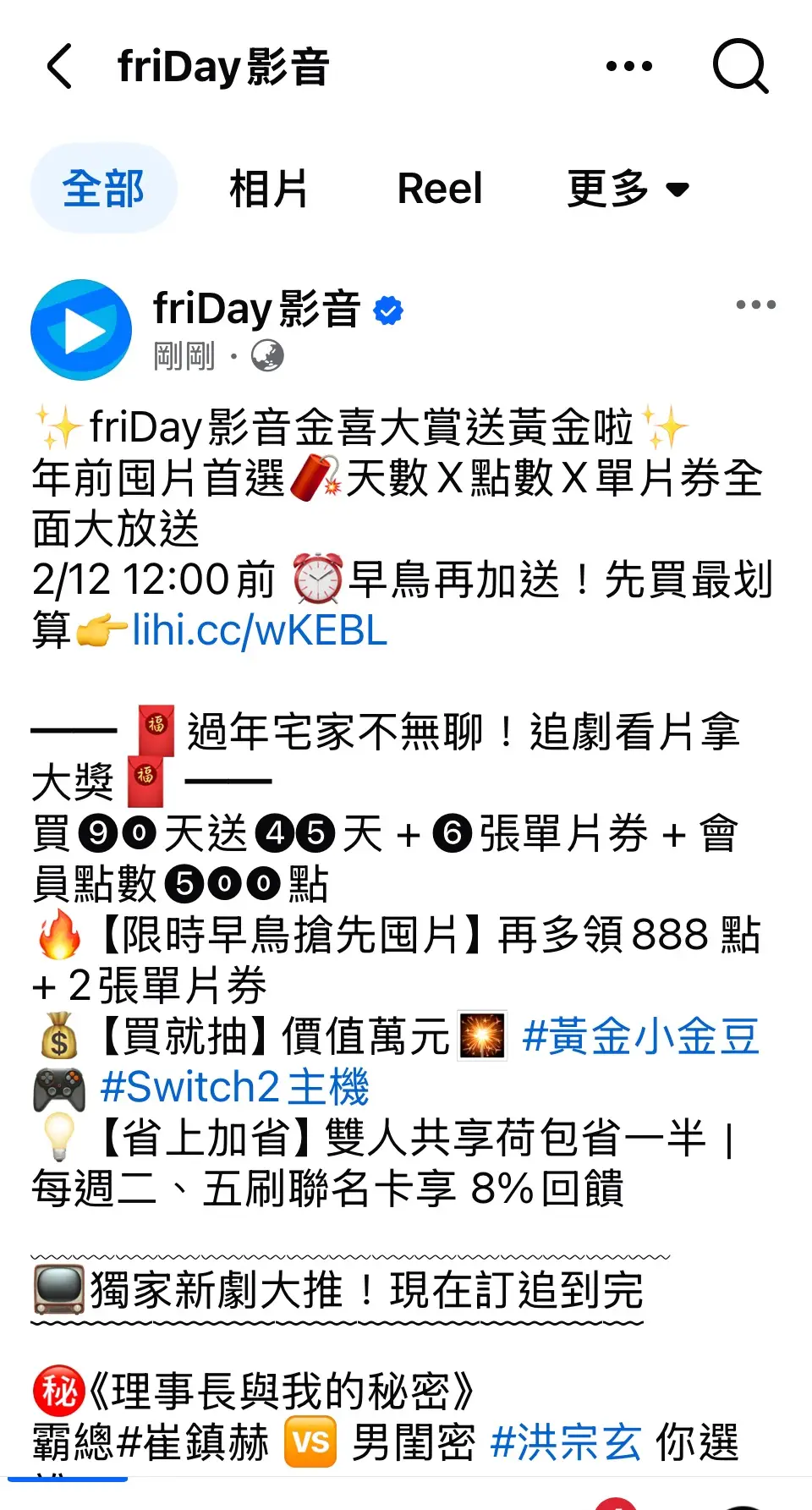812x1510 pixels.
Task: Open the post options three-dot menu
Action: 755,305
